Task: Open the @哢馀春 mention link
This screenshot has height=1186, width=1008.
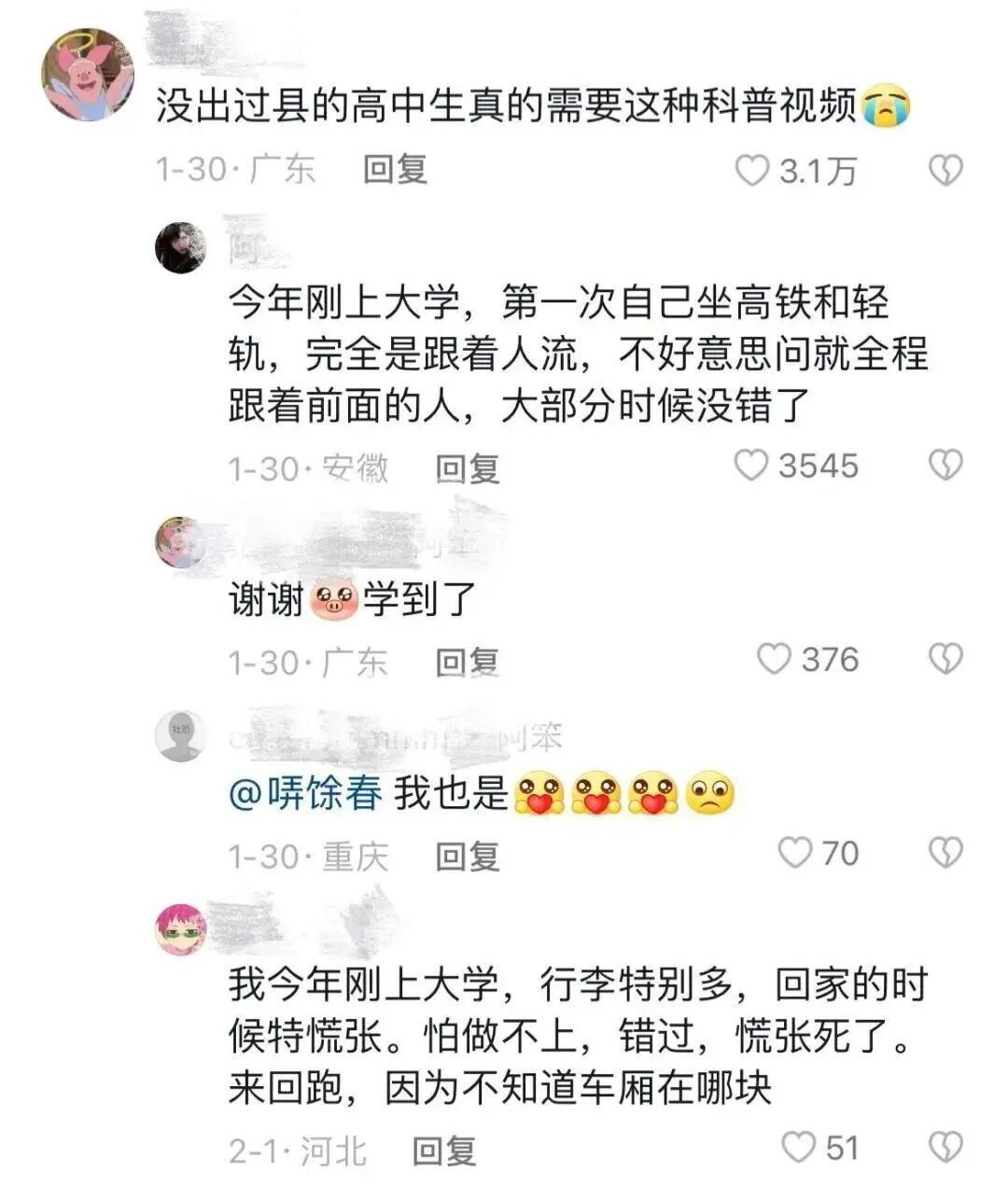Action: point(305,794)
